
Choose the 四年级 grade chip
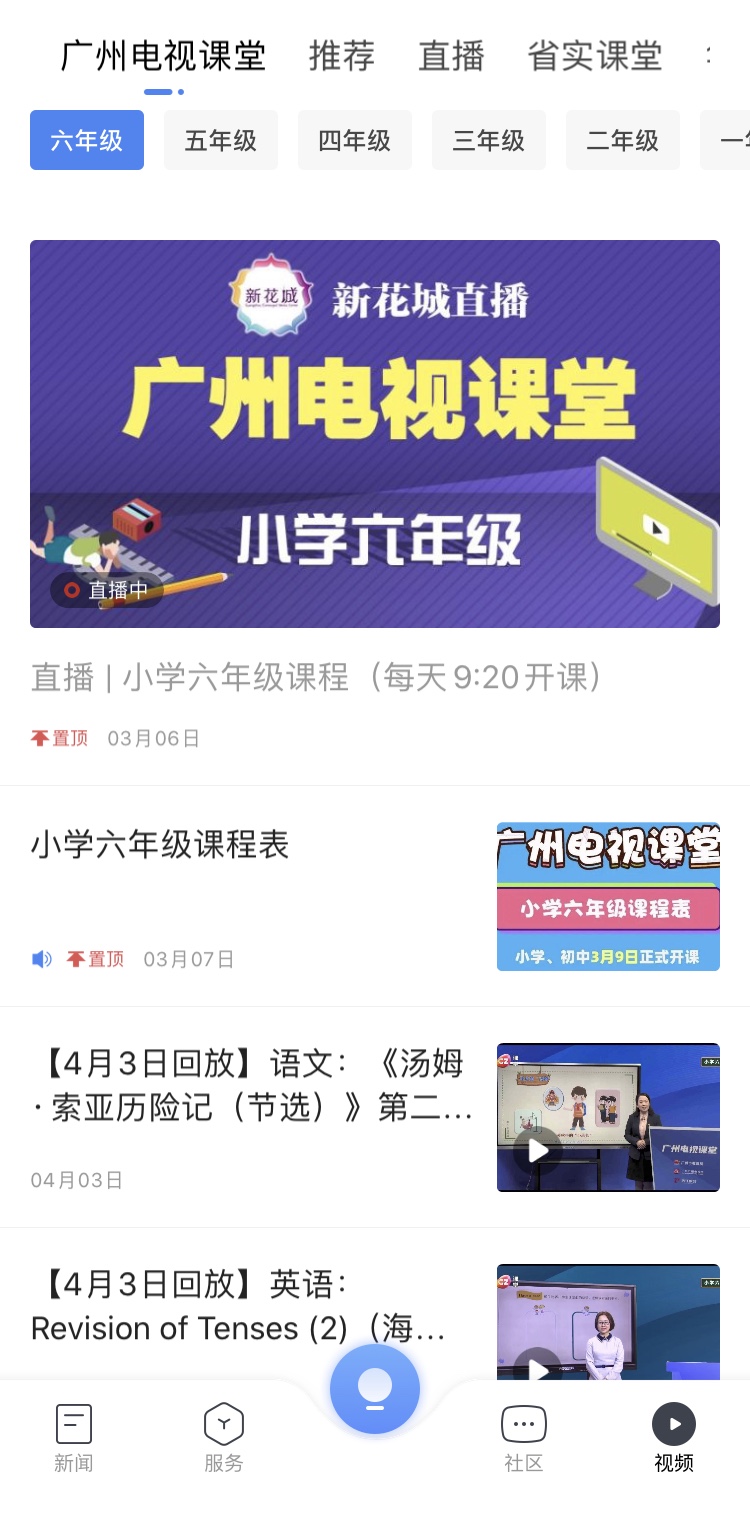(355, 140)
